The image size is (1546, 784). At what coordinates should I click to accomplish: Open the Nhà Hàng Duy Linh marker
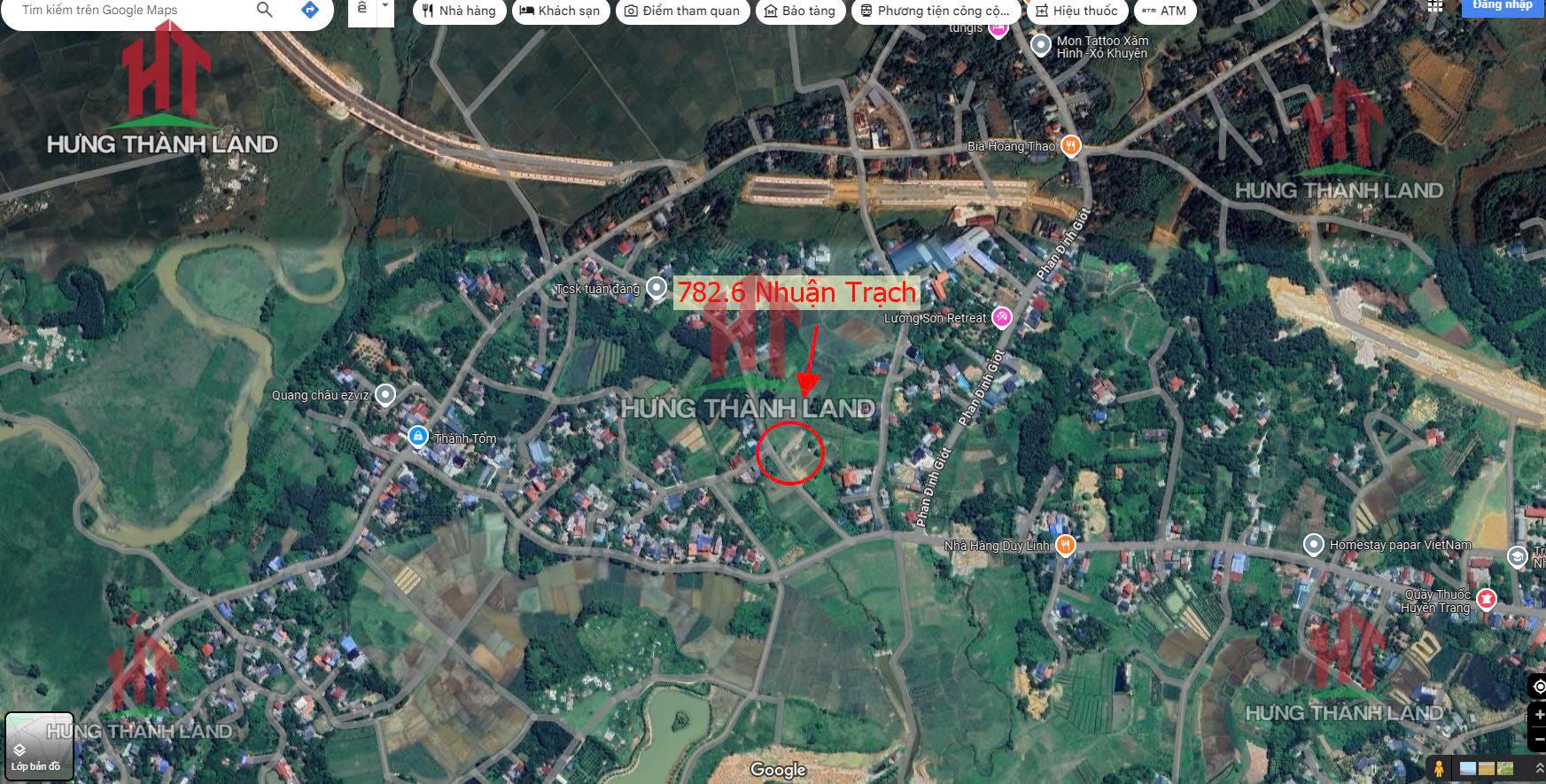1066,546
